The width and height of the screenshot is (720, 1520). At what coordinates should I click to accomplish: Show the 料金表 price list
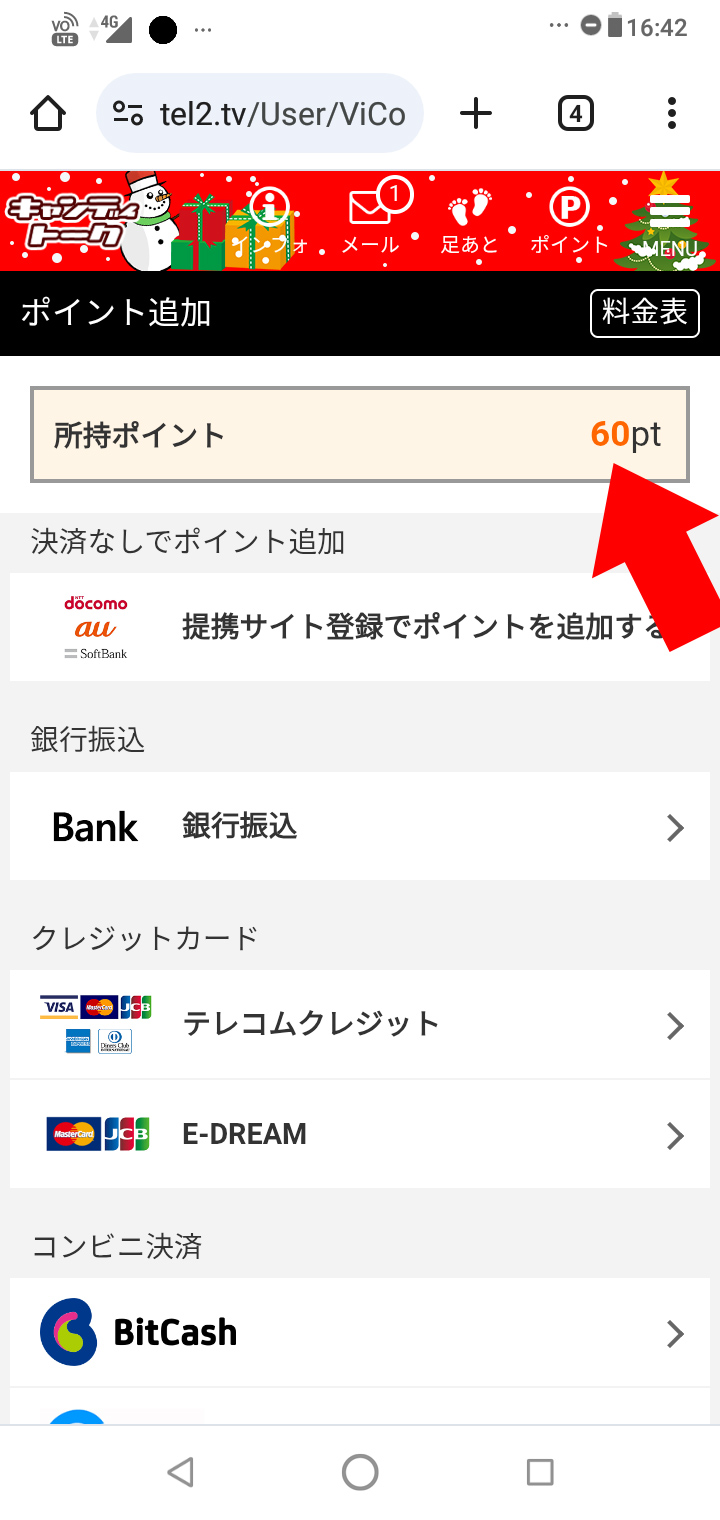pos(645,314)
